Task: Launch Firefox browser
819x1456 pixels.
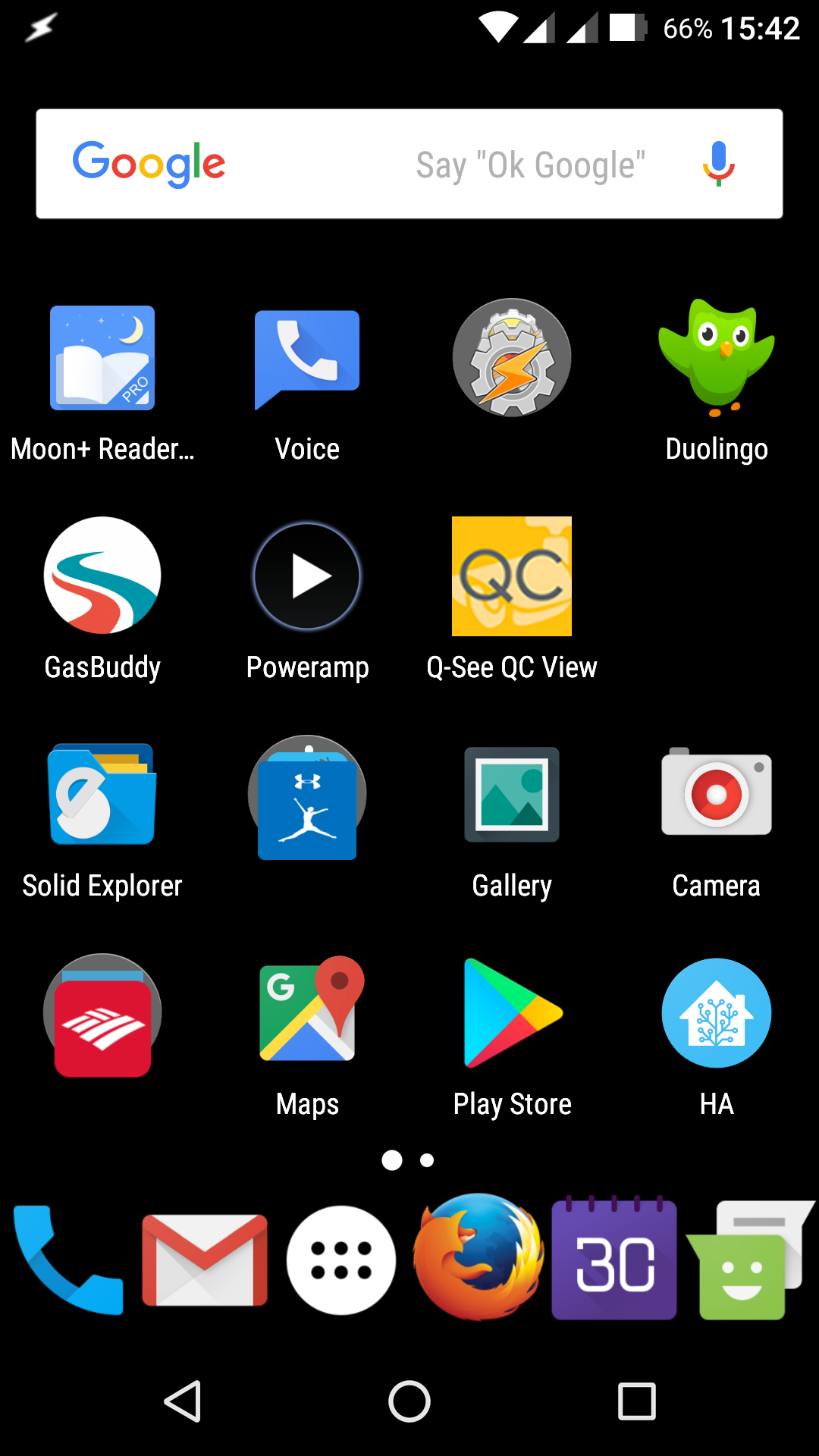Action: 478,1259
